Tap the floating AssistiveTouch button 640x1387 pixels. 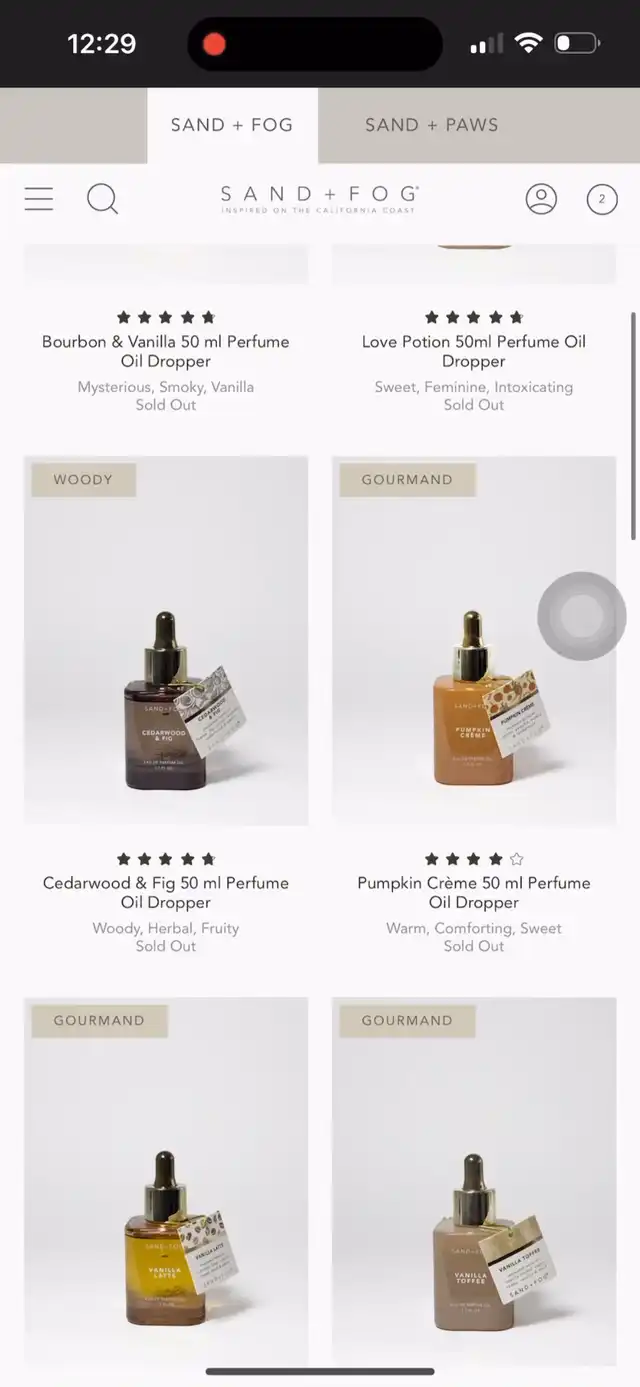582,616
